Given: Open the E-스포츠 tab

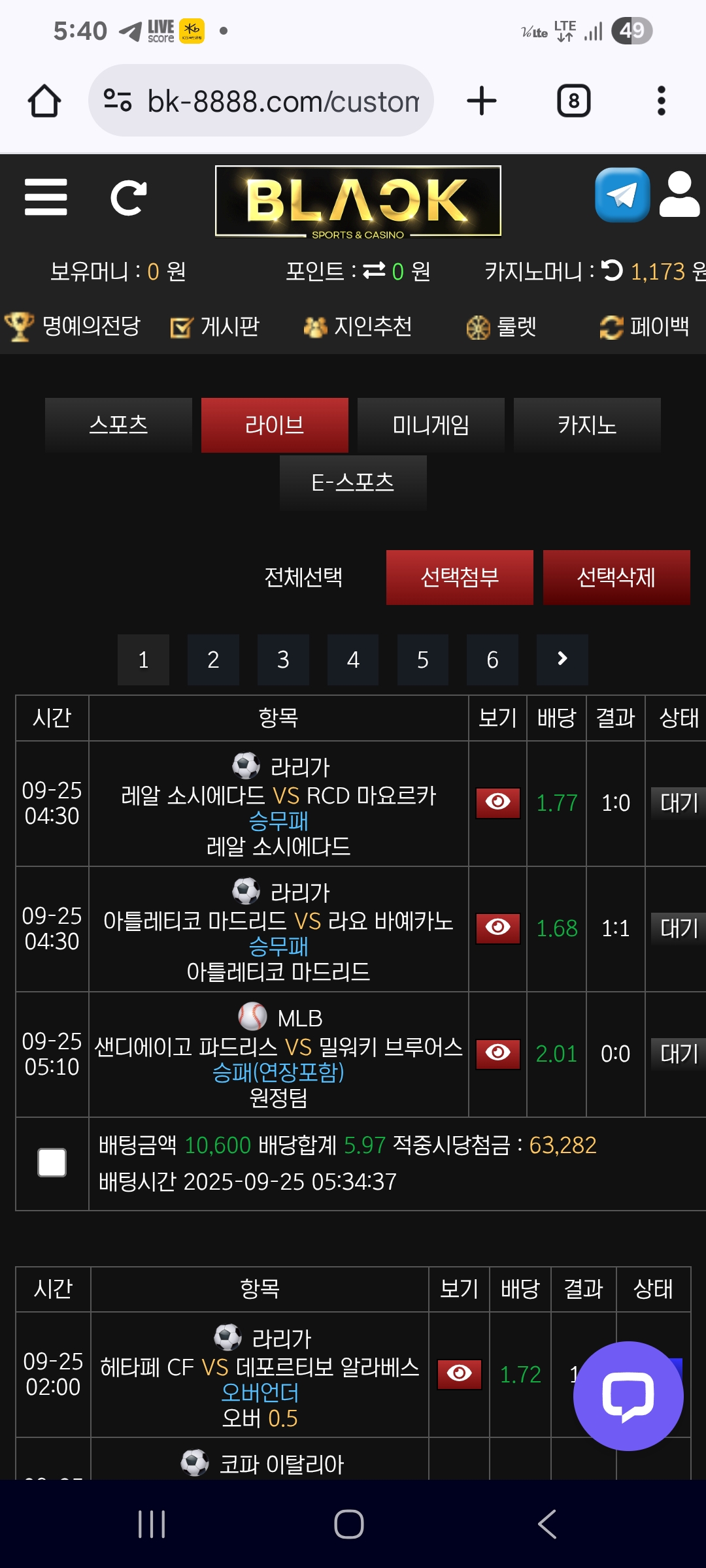Looking at the screenshot, I should (353, 483).
